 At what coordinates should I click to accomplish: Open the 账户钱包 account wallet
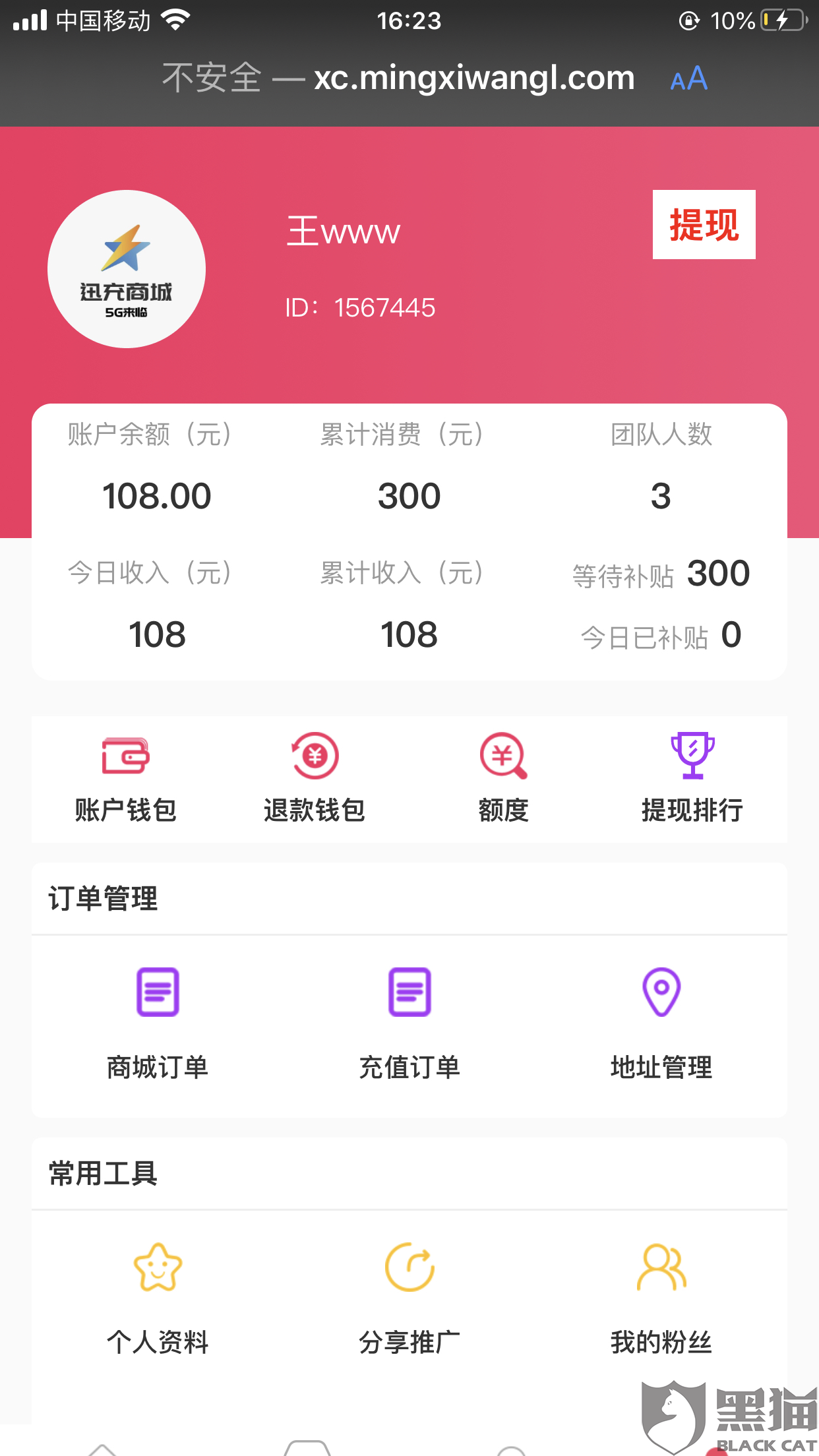[x=126, y=779]
